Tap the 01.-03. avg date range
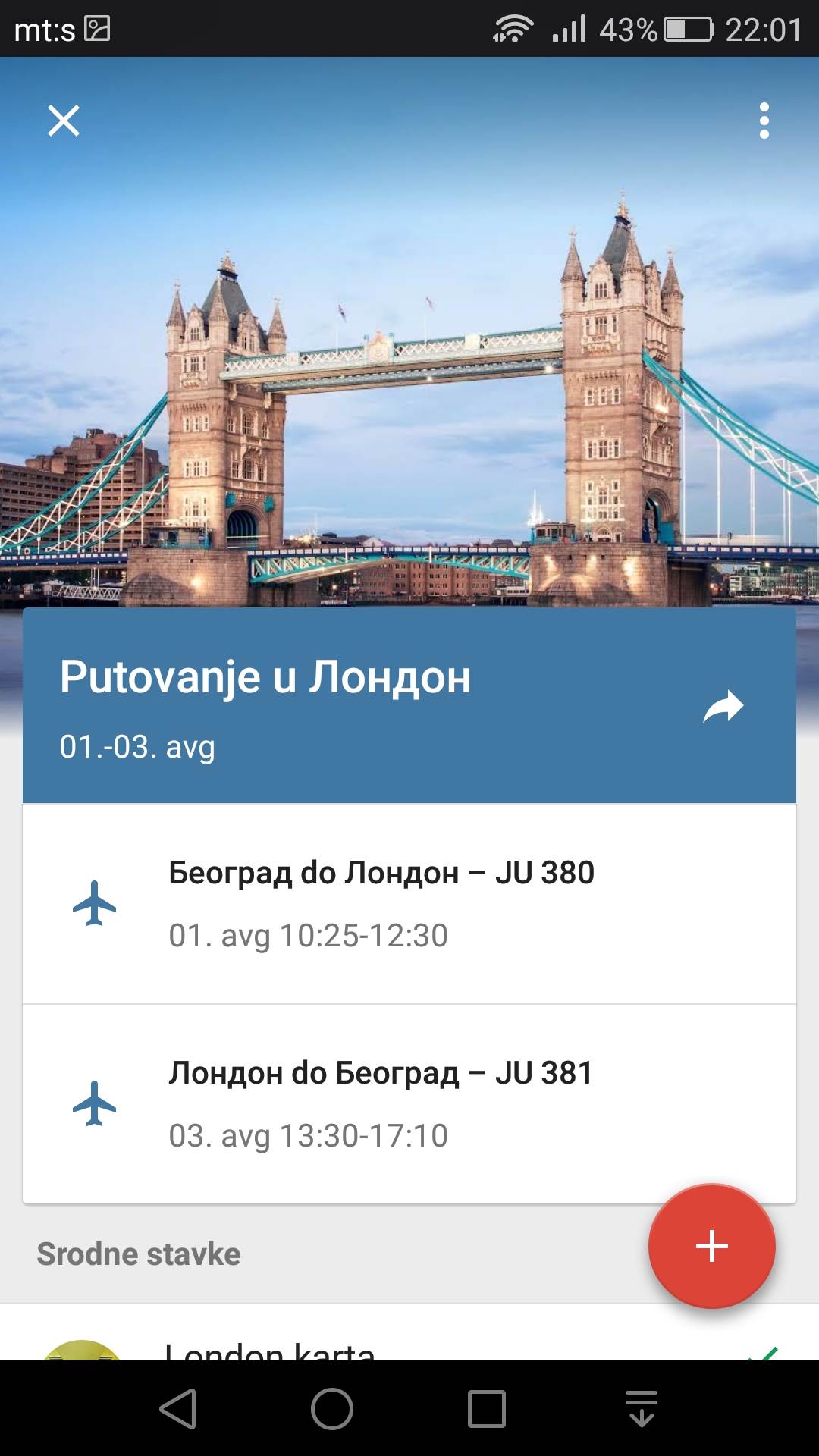 pyautogui.click(x=136, y=745)
